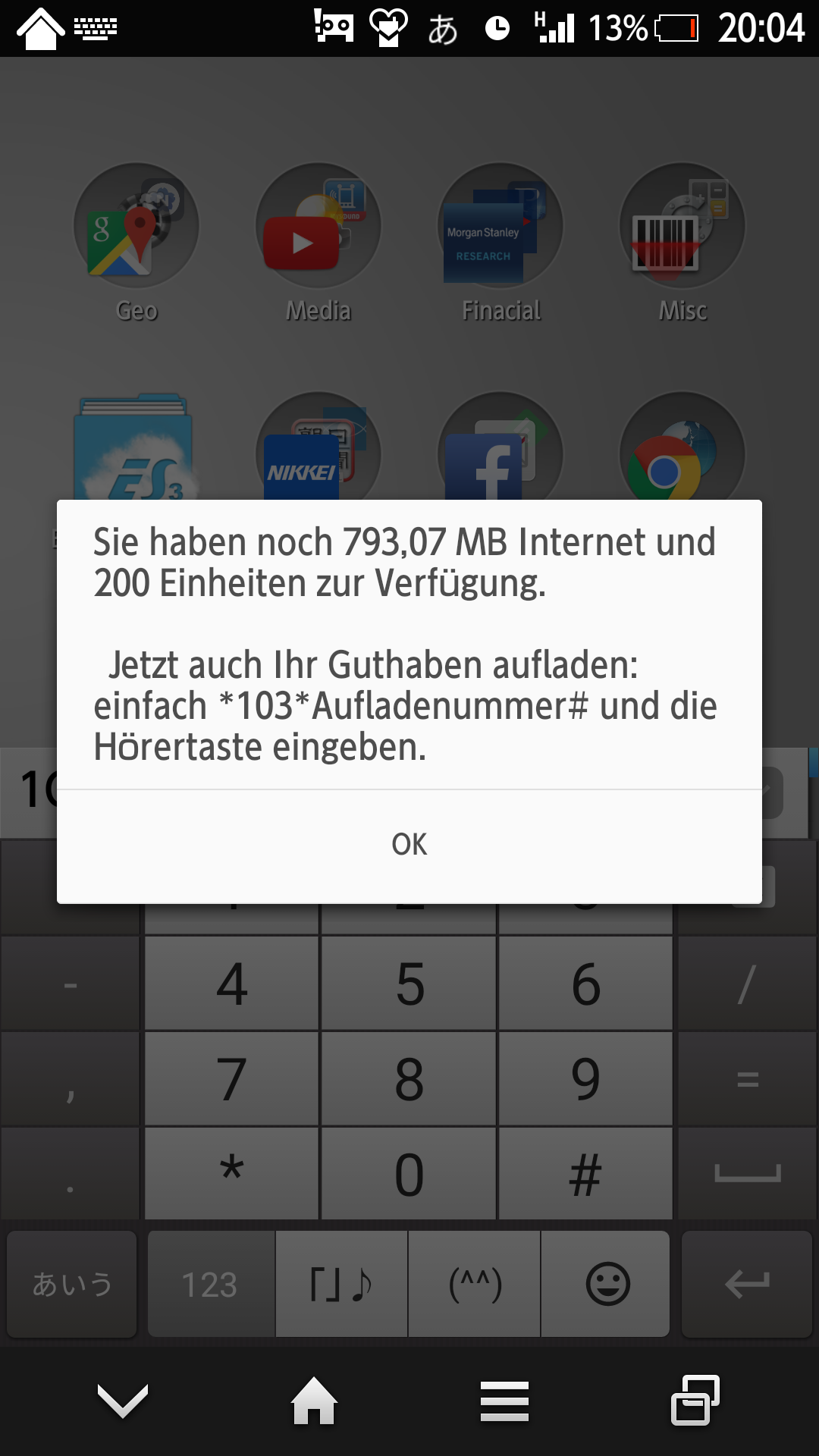Switch keyboard to あいう Japanese input
Image resolution: width=819 pixels, height=1456 pixels.
click(x=72, y=1284)
